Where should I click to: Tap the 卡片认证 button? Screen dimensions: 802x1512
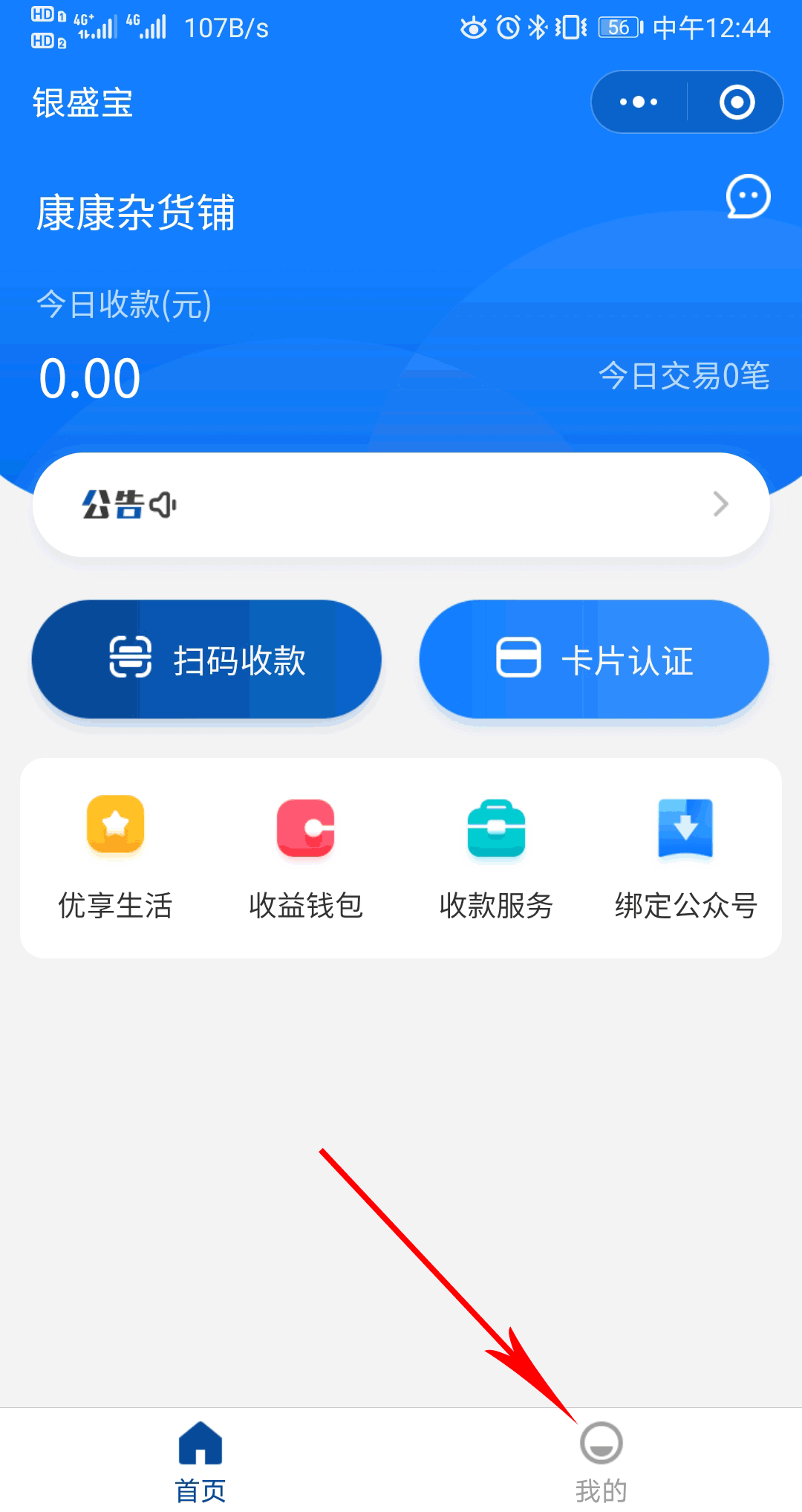[594, 659]
